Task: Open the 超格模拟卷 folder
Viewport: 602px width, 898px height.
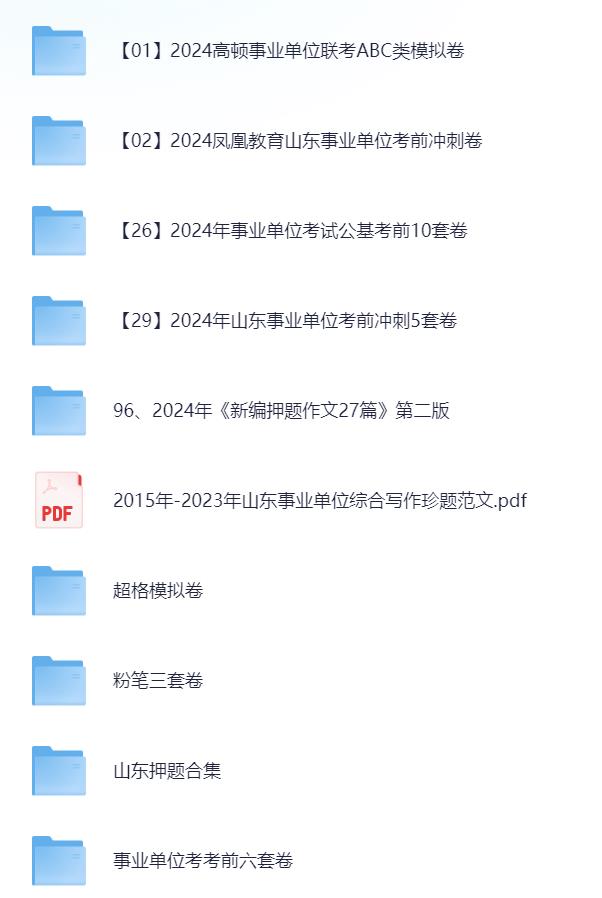Action: click(x=158, y=591)
